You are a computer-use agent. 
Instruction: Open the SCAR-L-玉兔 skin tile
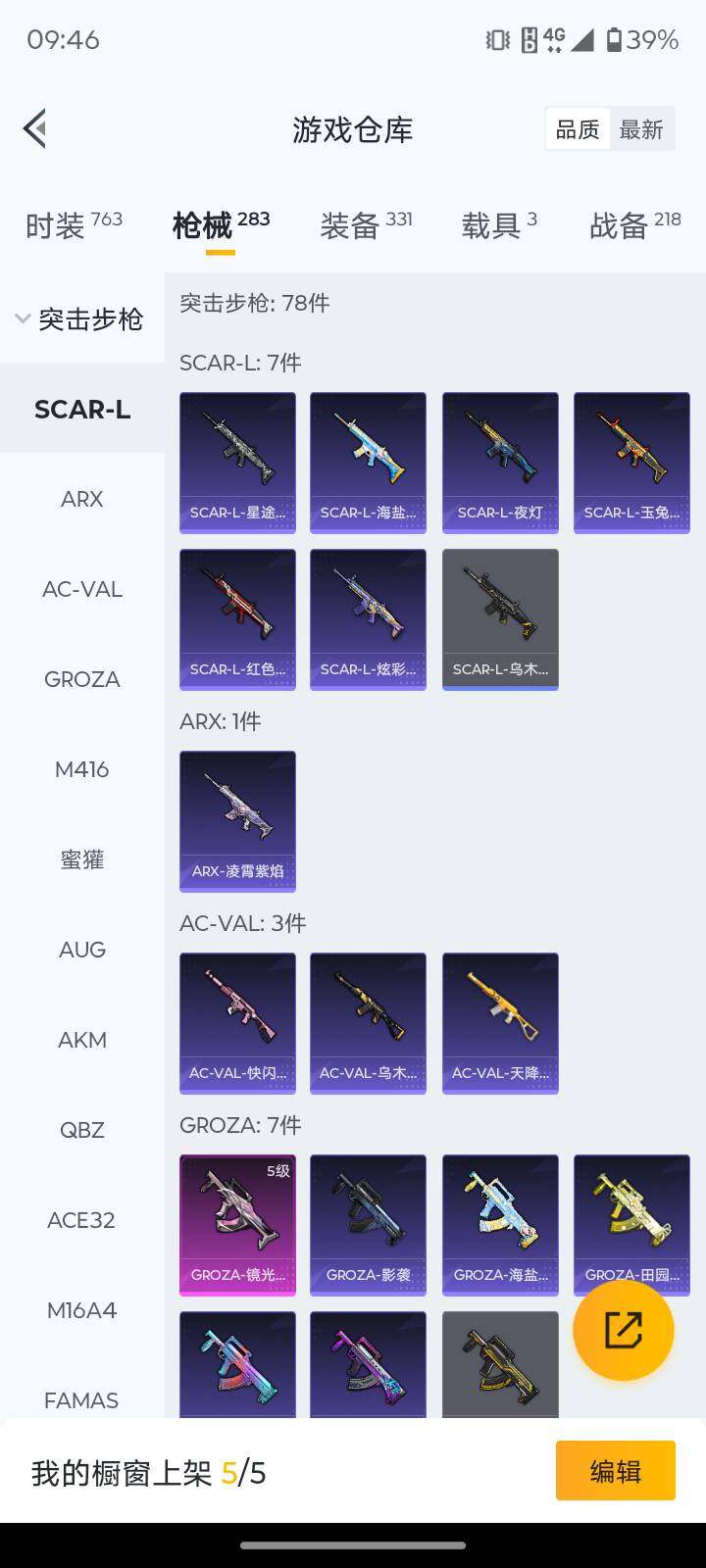631,463
